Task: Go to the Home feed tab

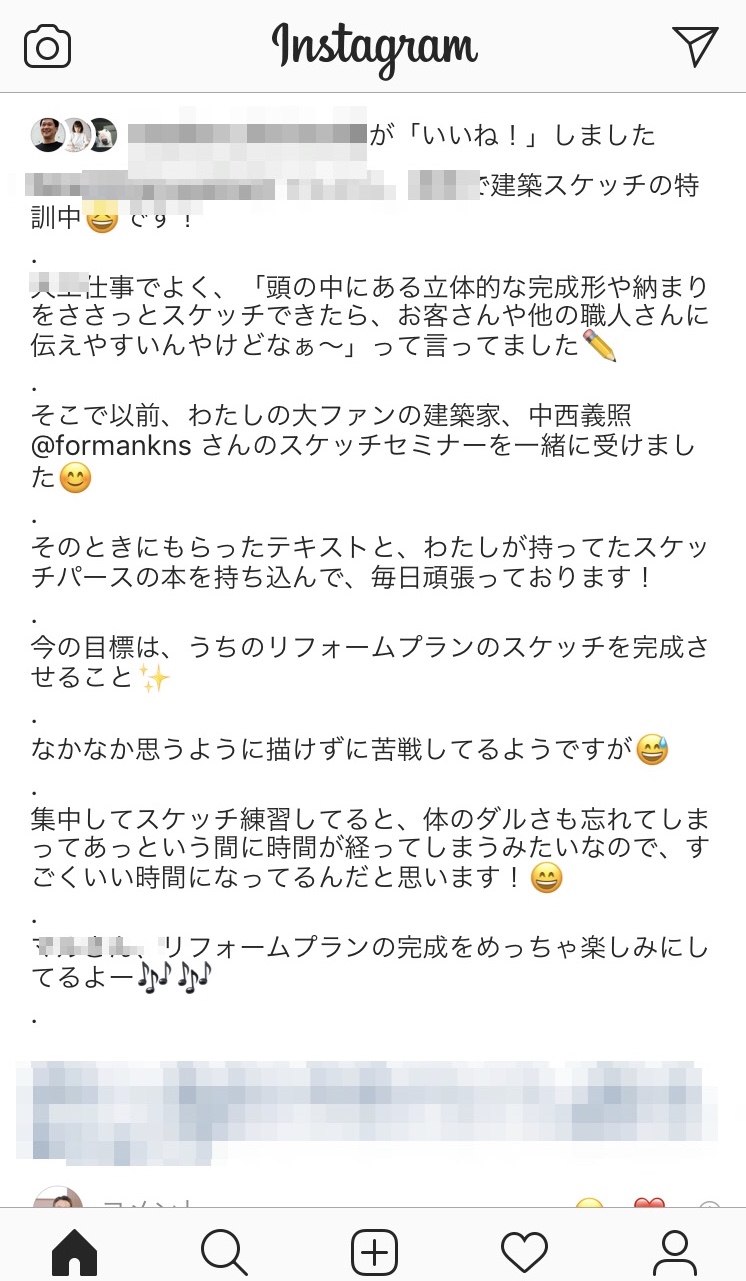Action: [x=75, y=1252]
